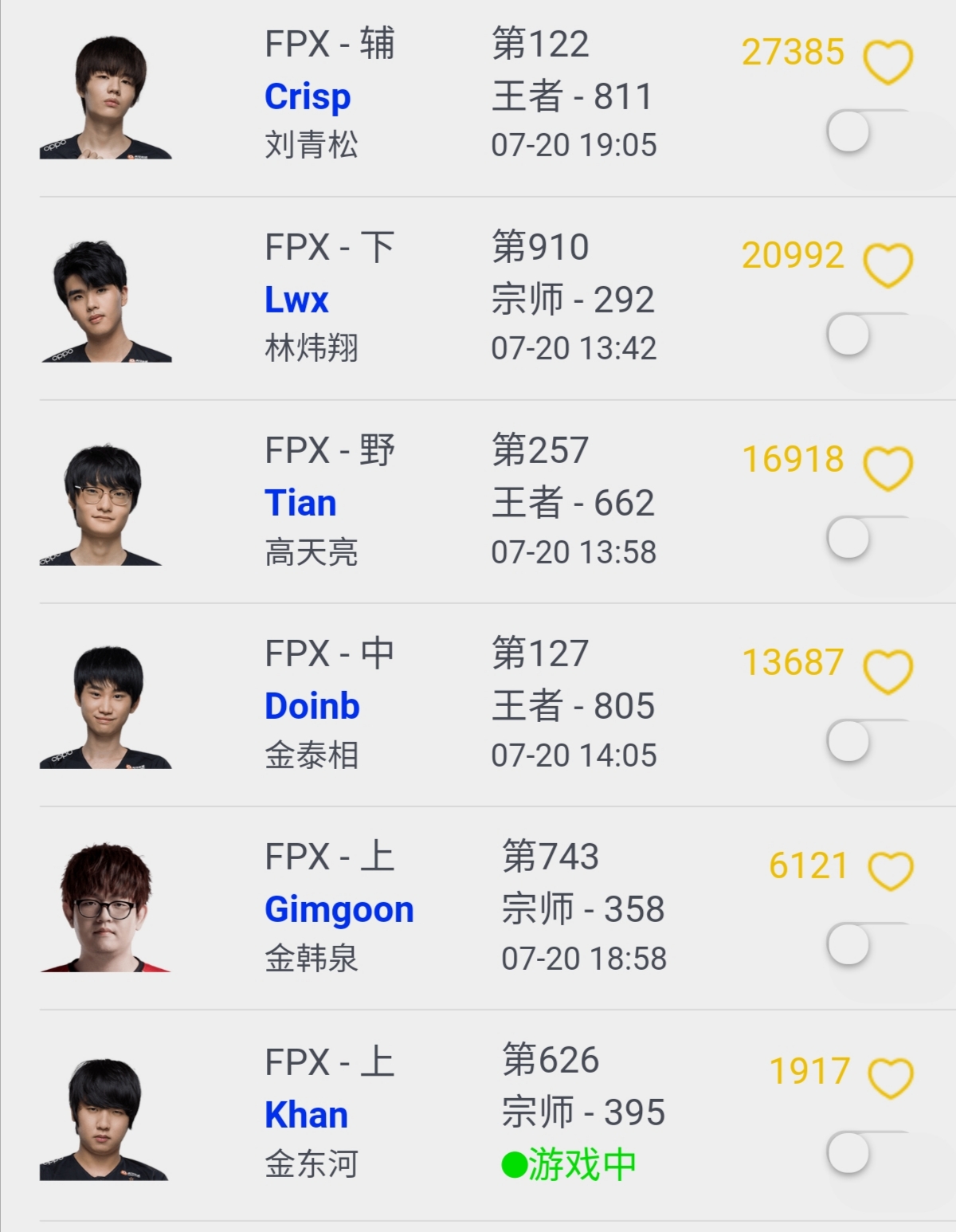This screenshot has width=956, height=1232.
Task: Flip the switch in Doinb's row
Action: (867, 742)
